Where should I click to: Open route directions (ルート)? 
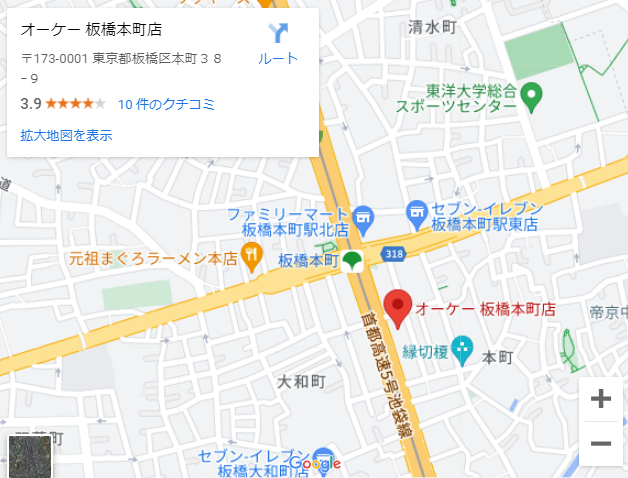[278, 43]
